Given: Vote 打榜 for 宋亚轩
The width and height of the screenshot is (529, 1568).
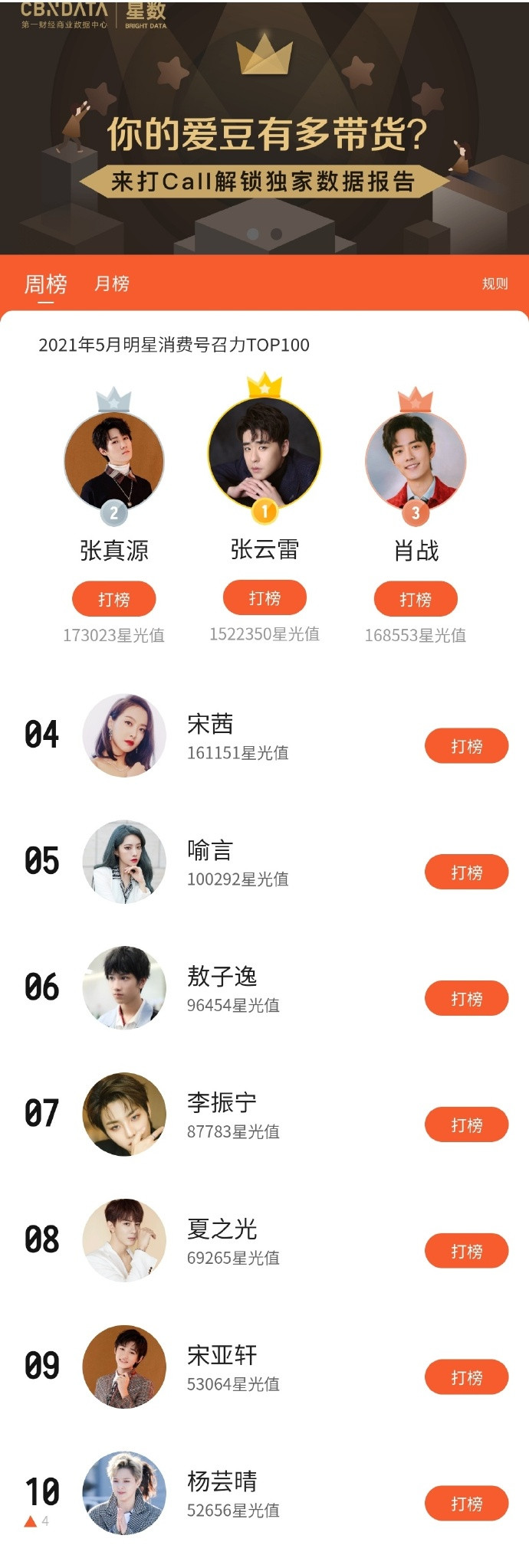Looking at the screenshot, I should (x=466, y=1377).
